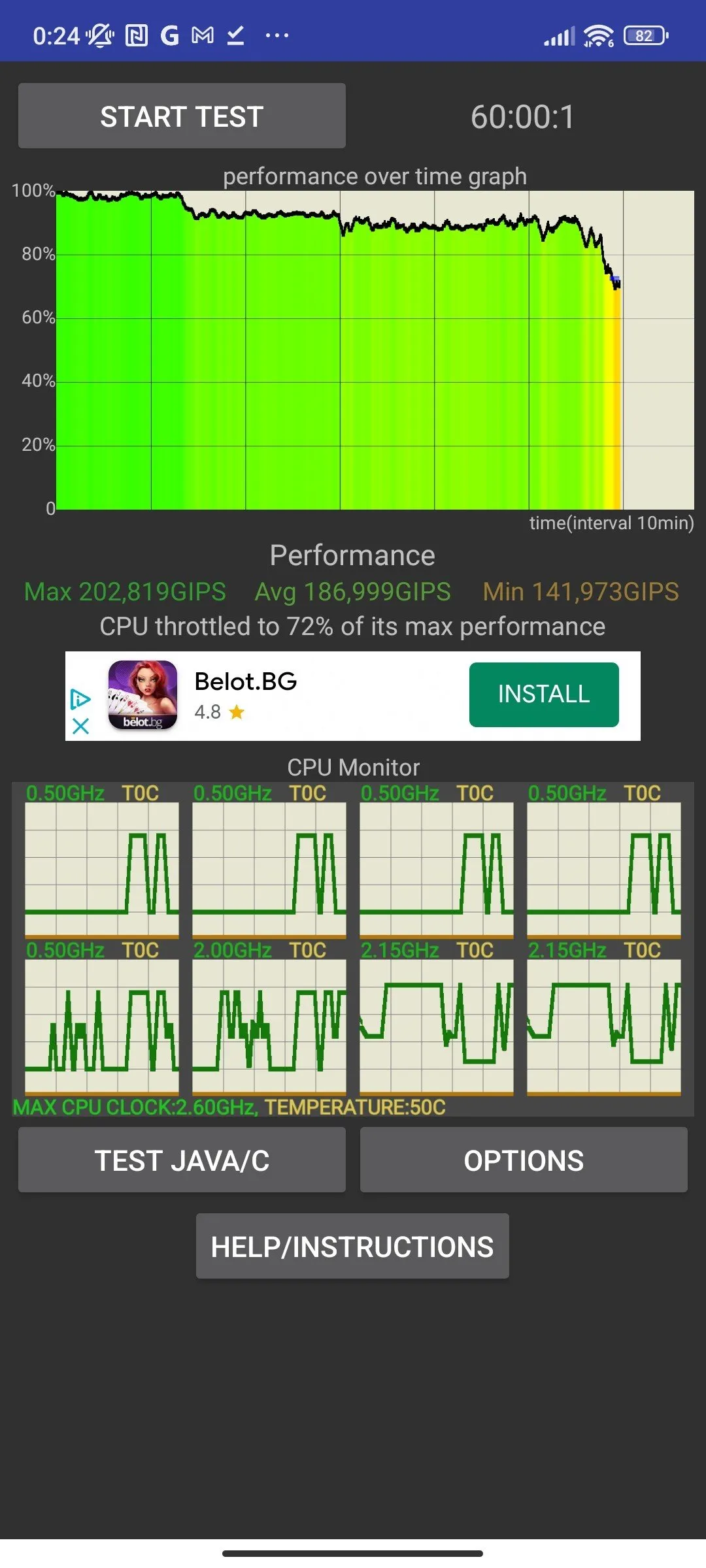Close the Belot.BG ad banner
706x1568 pixels.
pyautogui.click(x=80, y=726)
